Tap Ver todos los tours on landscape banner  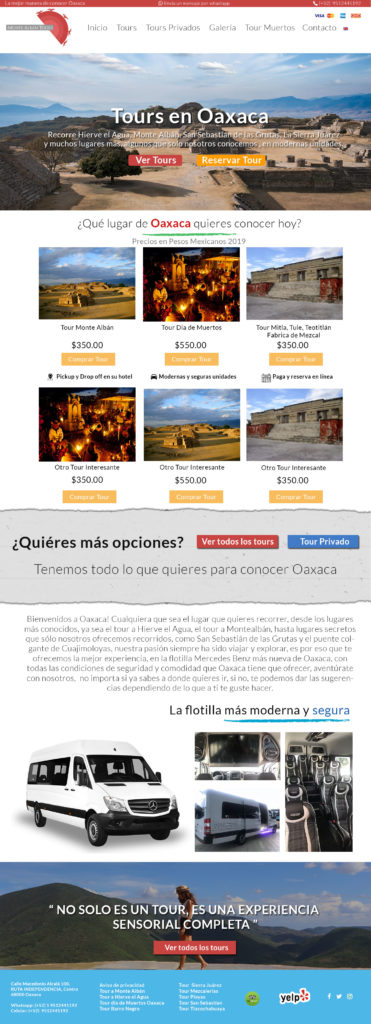click(195, 948)
